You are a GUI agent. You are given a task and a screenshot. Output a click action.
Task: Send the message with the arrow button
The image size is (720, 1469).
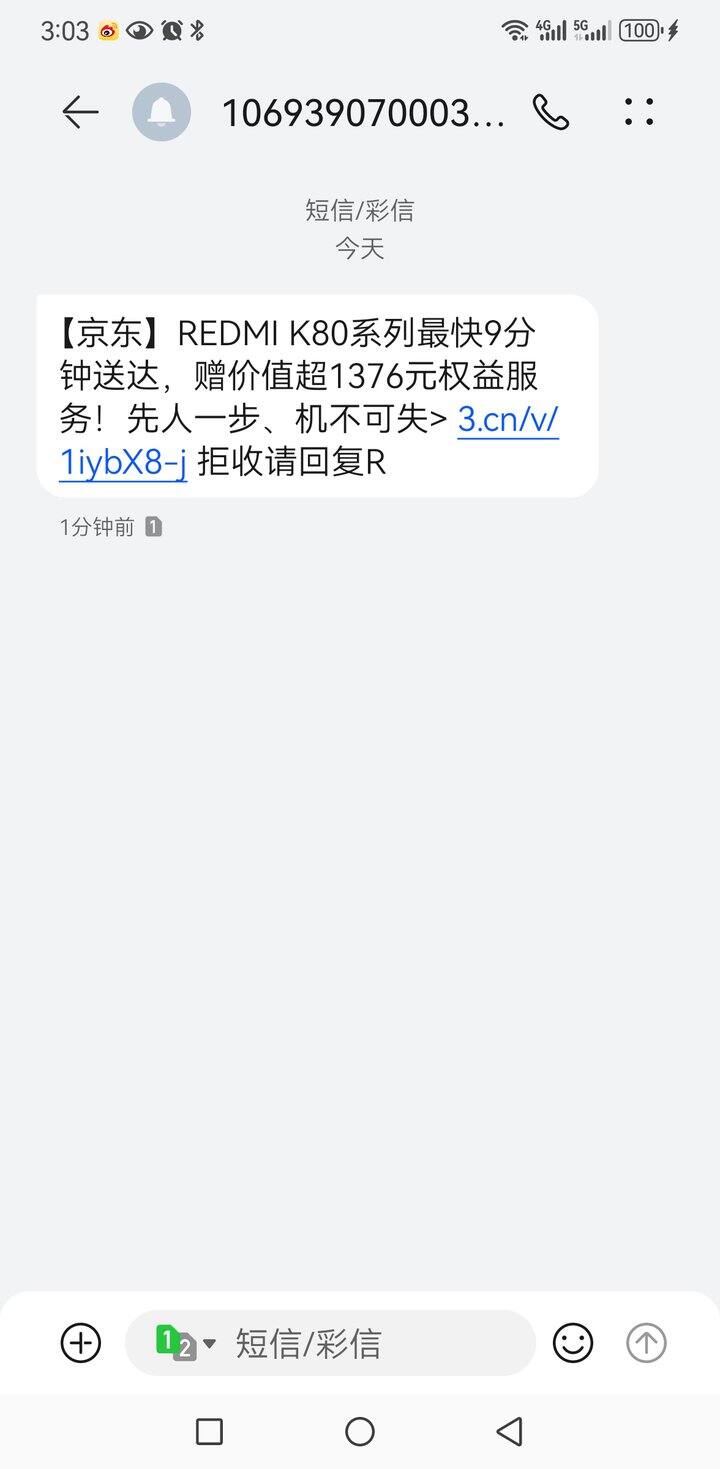(646, 1343)
